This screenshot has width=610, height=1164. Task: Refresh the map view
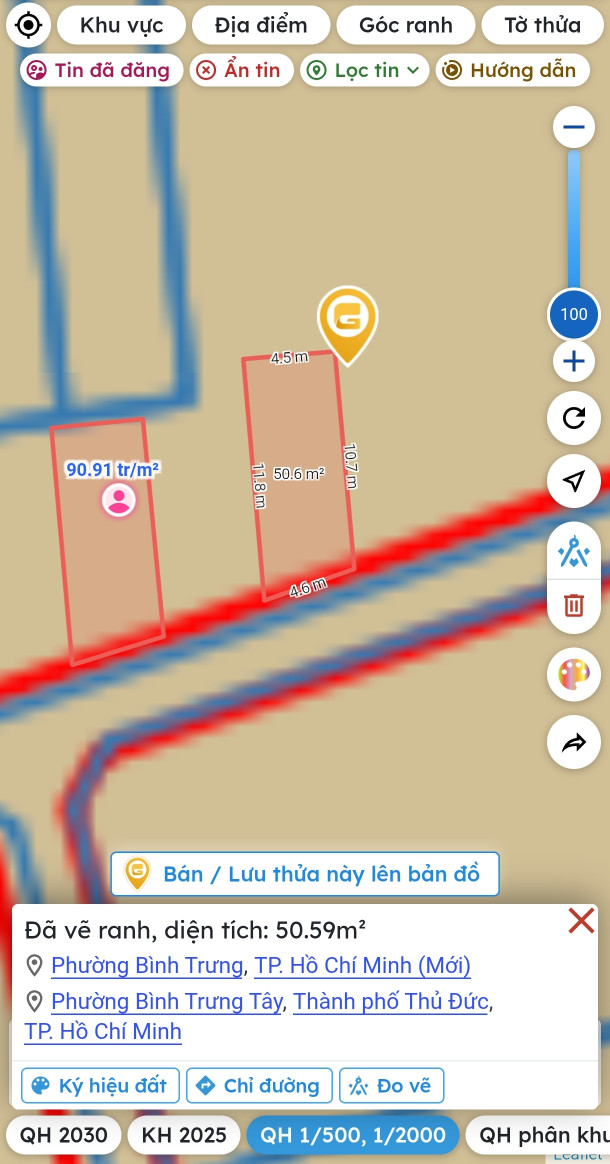click(574, 418)
